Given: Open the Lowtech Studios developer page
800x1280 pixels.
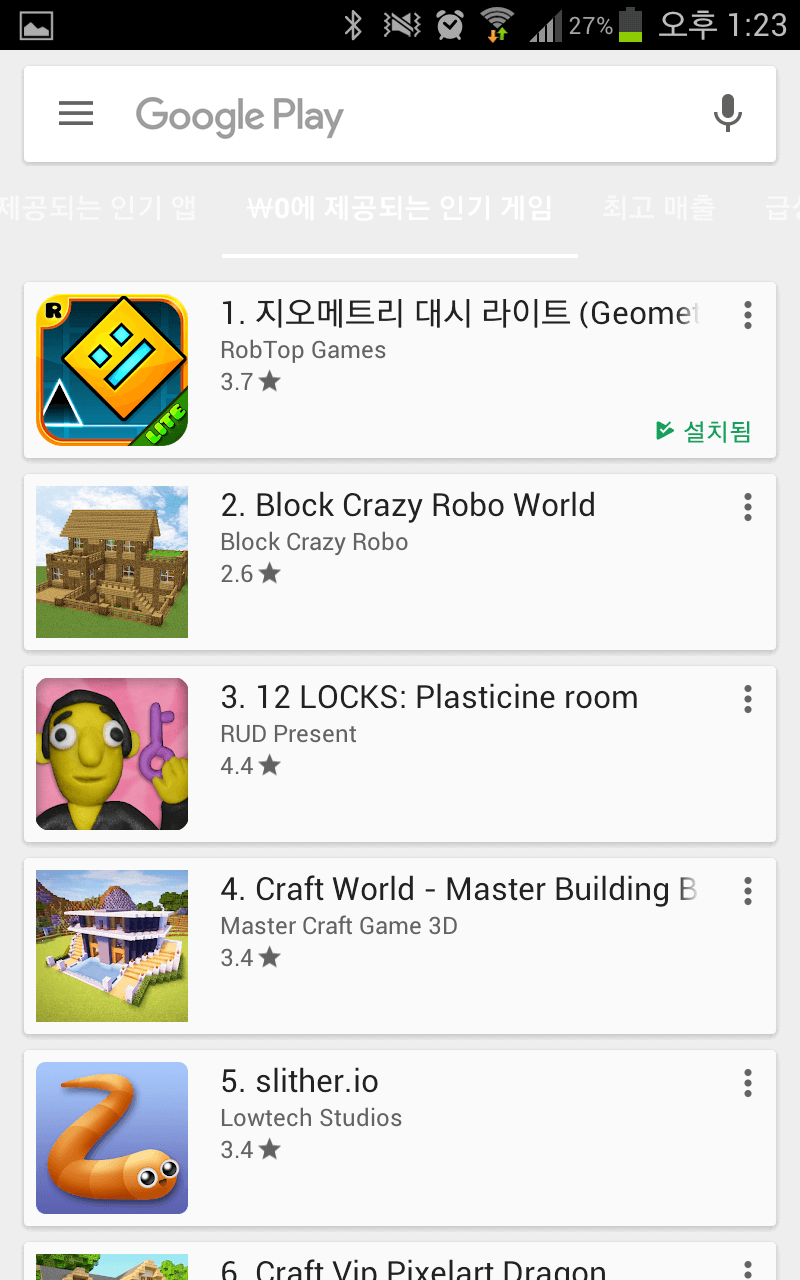Looking at the screenshot, I should pos(310,1118).
